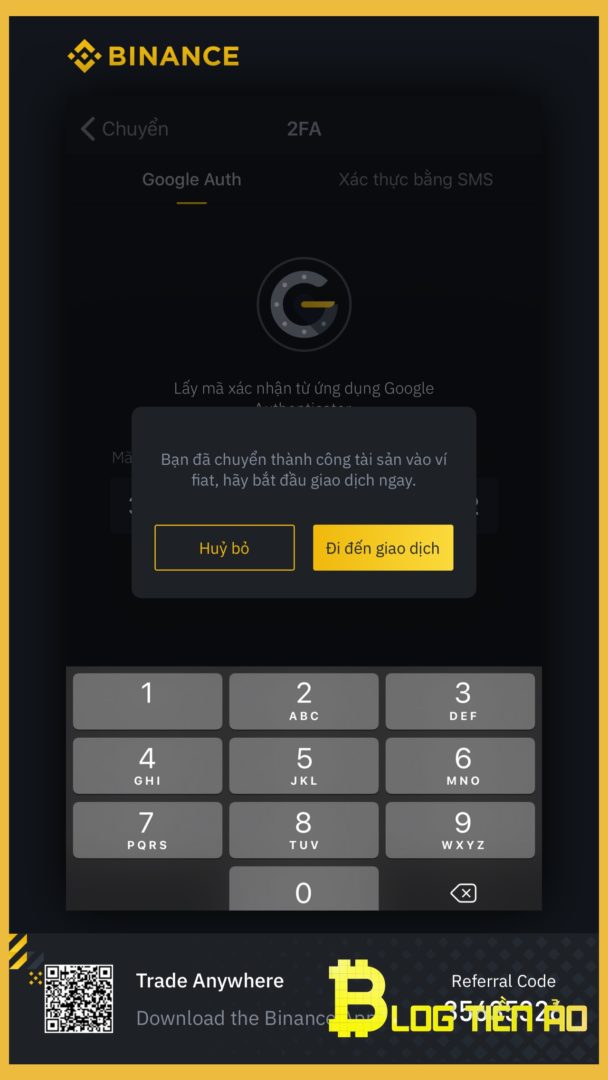Viewport: 608px width, 1080px height.
Task: Go to trading with Đi đến giao dịch
Action: (x=383, y=548)
